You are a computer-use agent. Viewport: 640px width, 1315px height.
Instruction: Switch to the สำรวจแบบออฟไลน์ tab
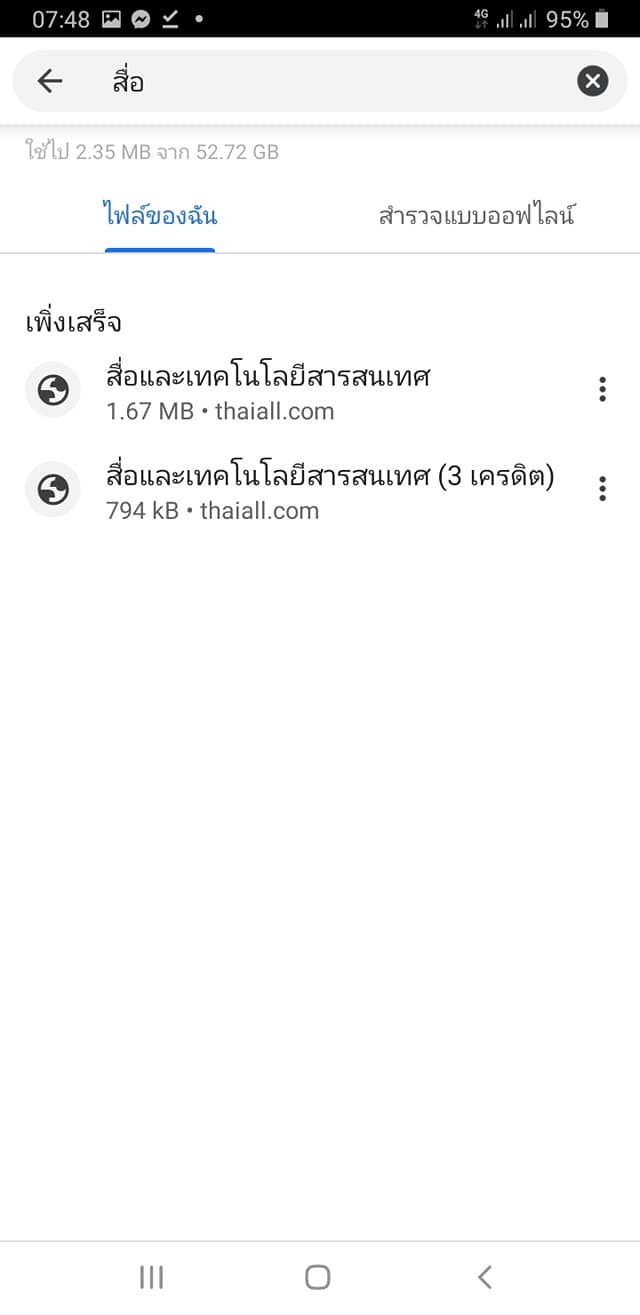tap(477, 216)
